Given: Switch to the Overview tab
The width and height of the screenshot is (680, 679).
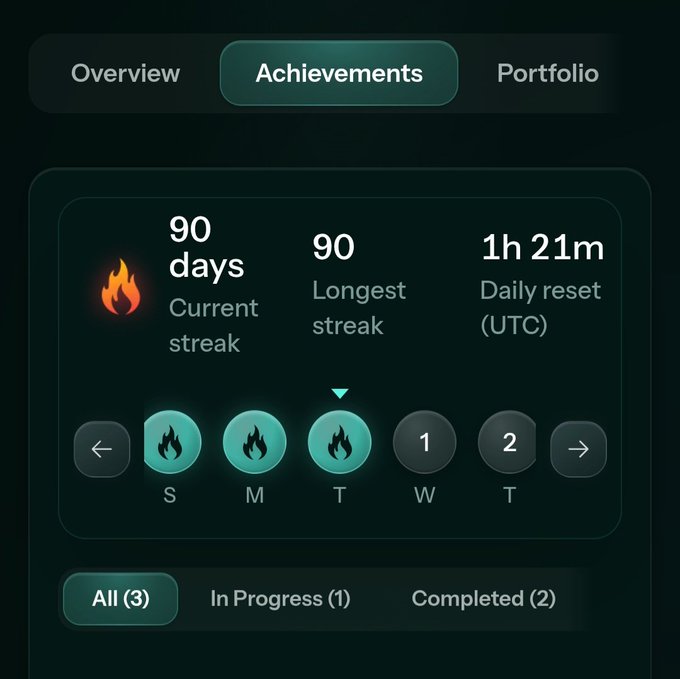Looking at the screenshot, I should click(126, 73).
